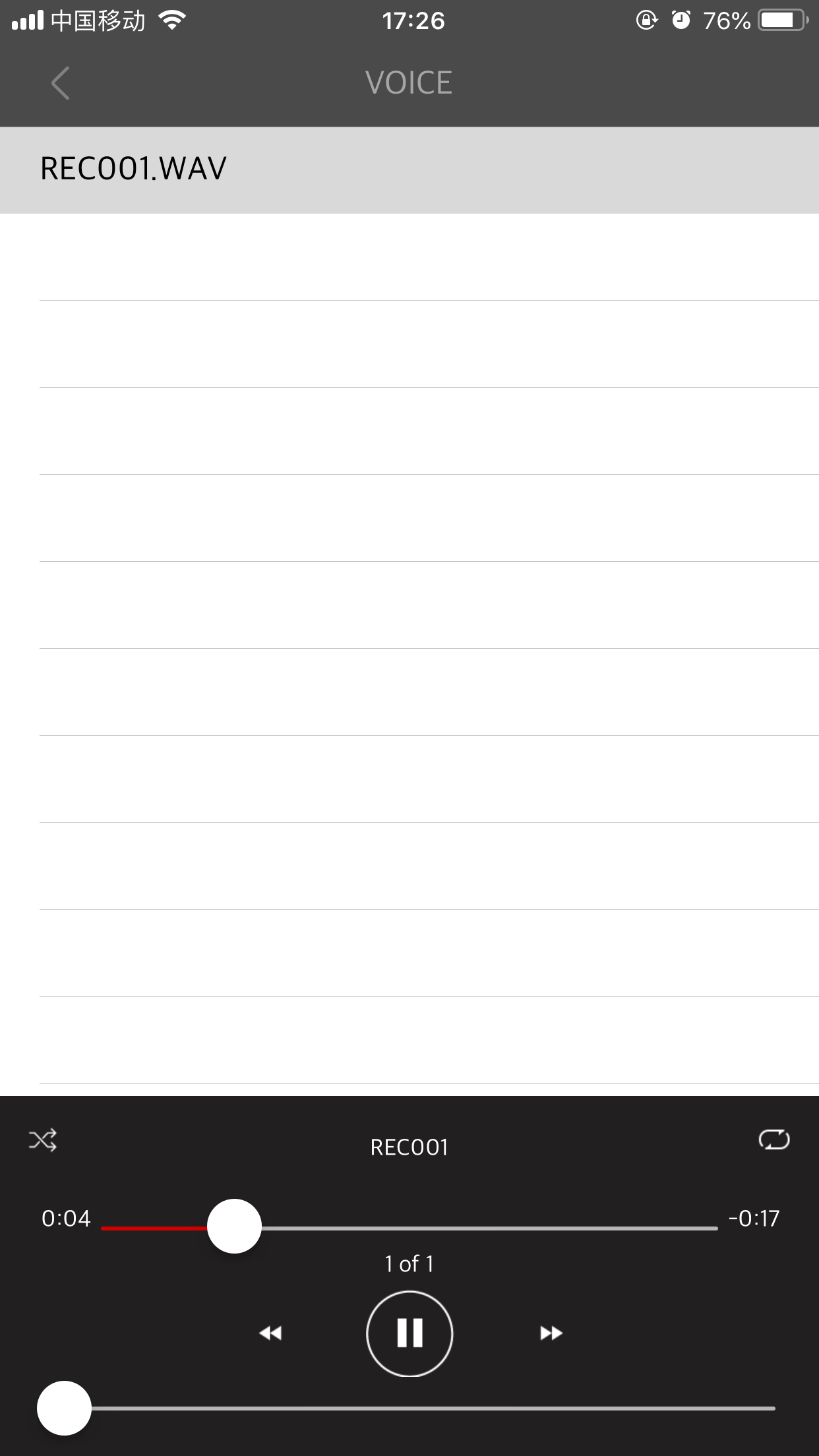The height and width of the screenshot is (1456, 819).
Task: Skip to the next track
Action: tap(550, 1333)
